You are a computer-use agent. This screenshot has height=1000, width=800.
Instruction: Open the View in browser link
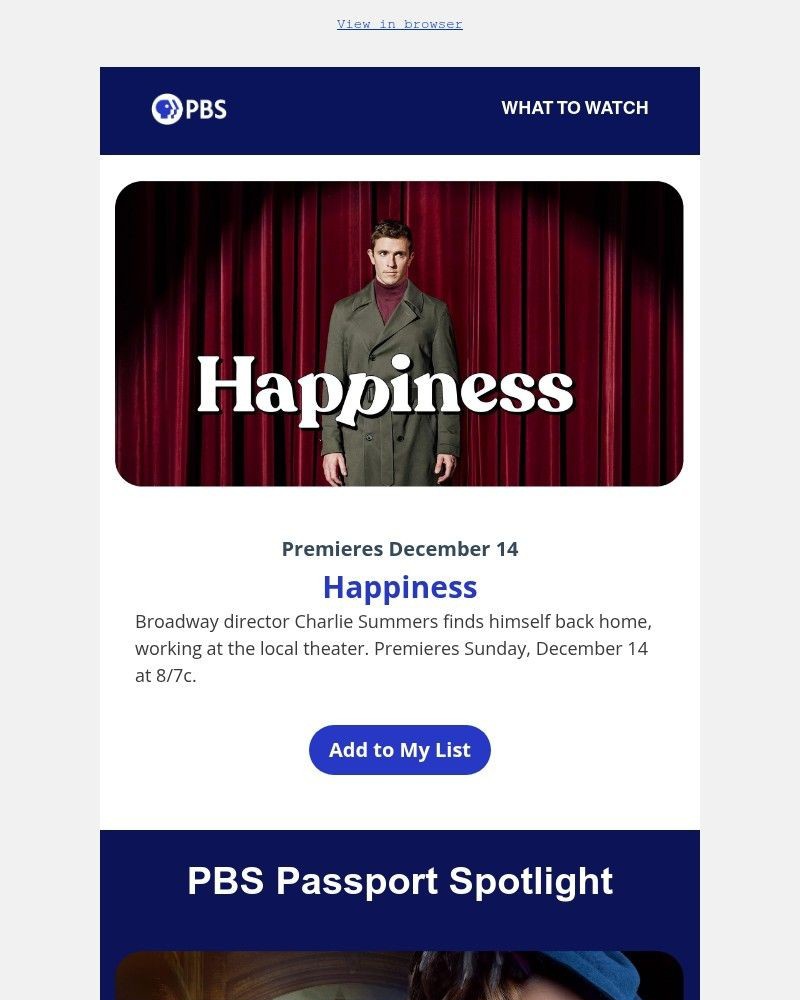coord(400,24)
